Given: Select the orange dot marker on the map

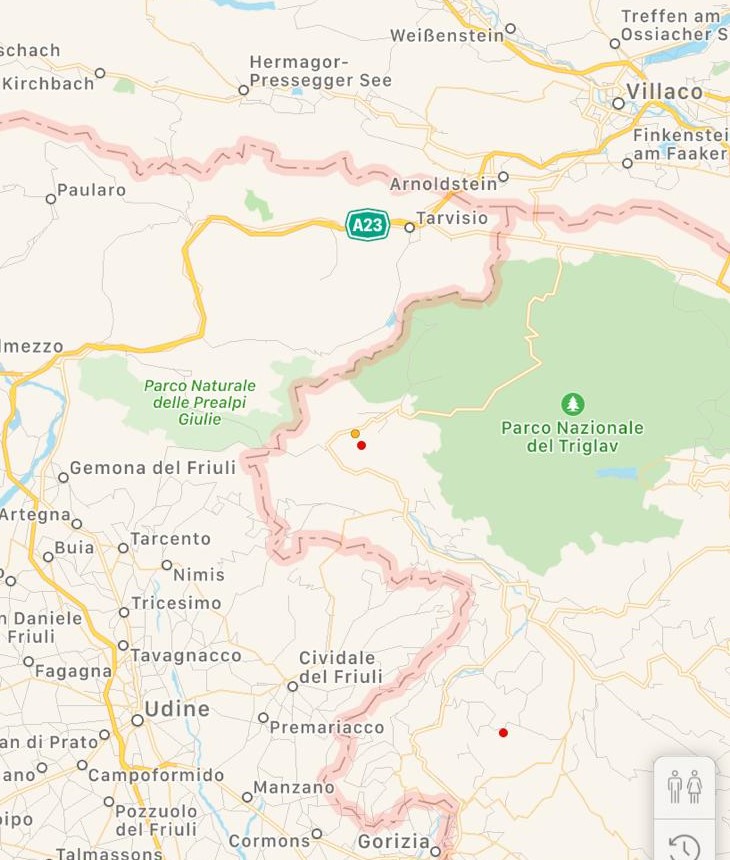Looking at the screenshot, I should pyautogui.click(x=355, y=433).
